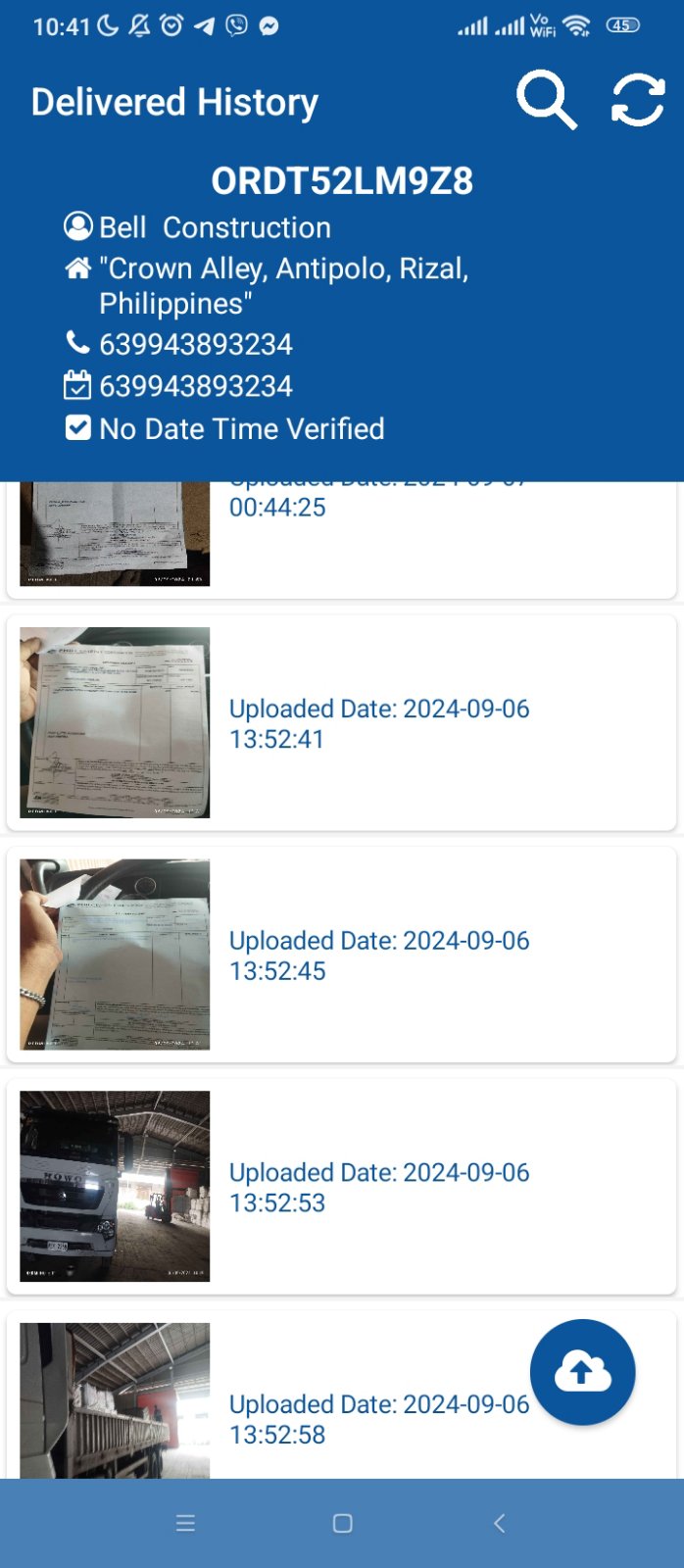Open the truck photo uploaded at 13:52:53
The image size is (684, 1568).
click(x=115, y=1186)
